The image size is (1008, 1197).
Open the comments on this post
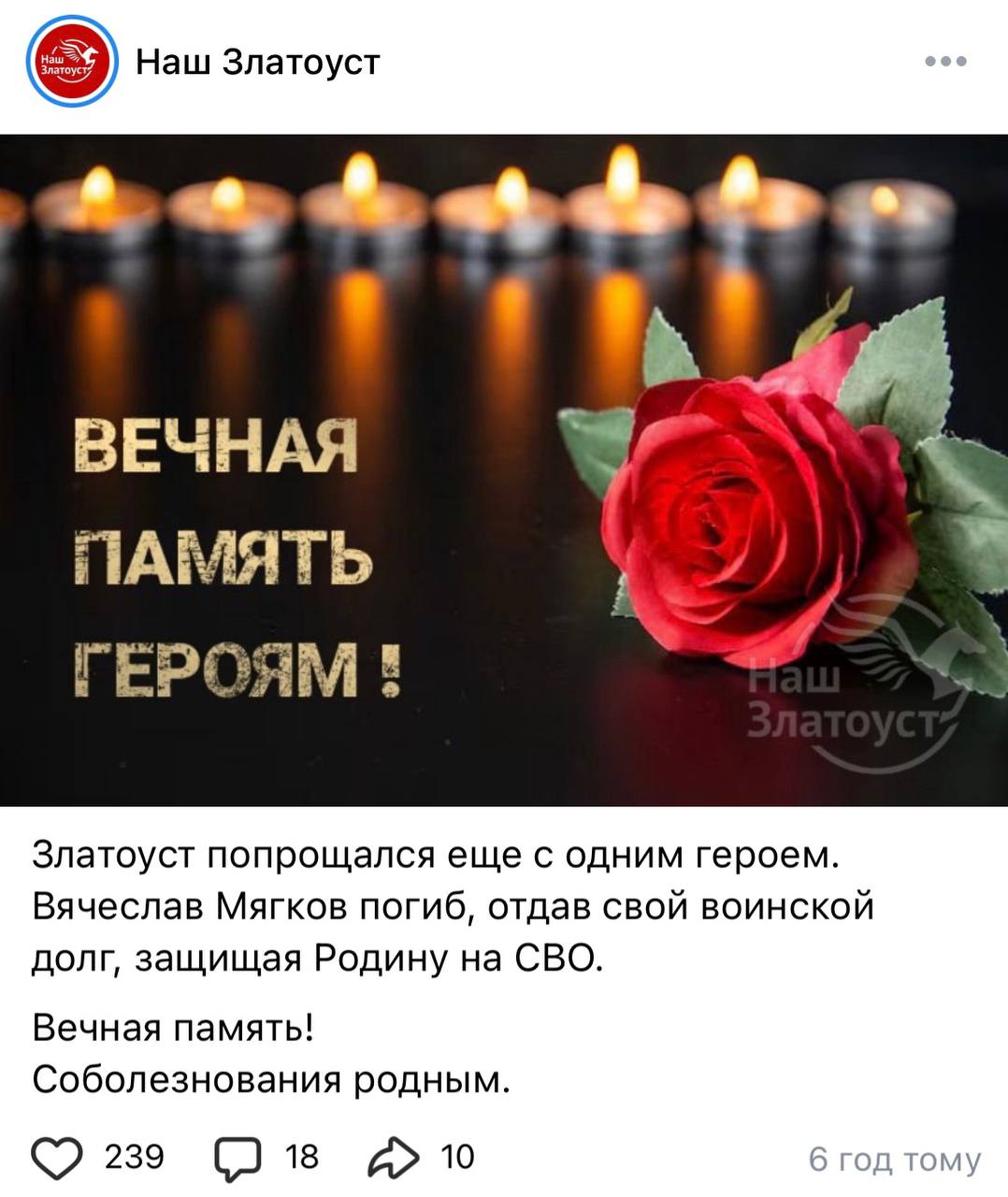pos(238,1158)
